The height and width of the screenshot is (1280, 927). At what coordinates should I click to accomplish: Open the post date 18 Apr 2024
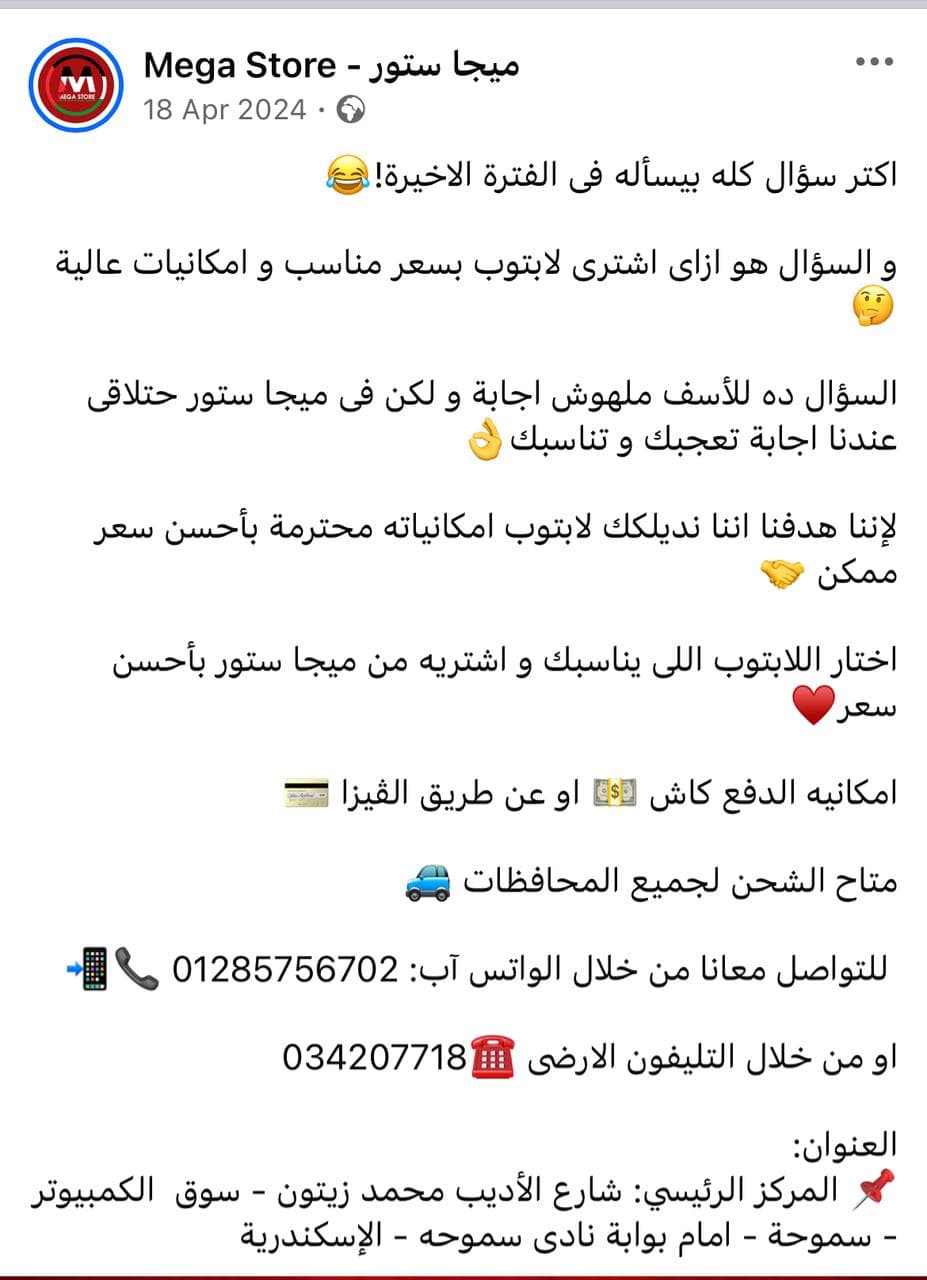(x=224, y=109)
